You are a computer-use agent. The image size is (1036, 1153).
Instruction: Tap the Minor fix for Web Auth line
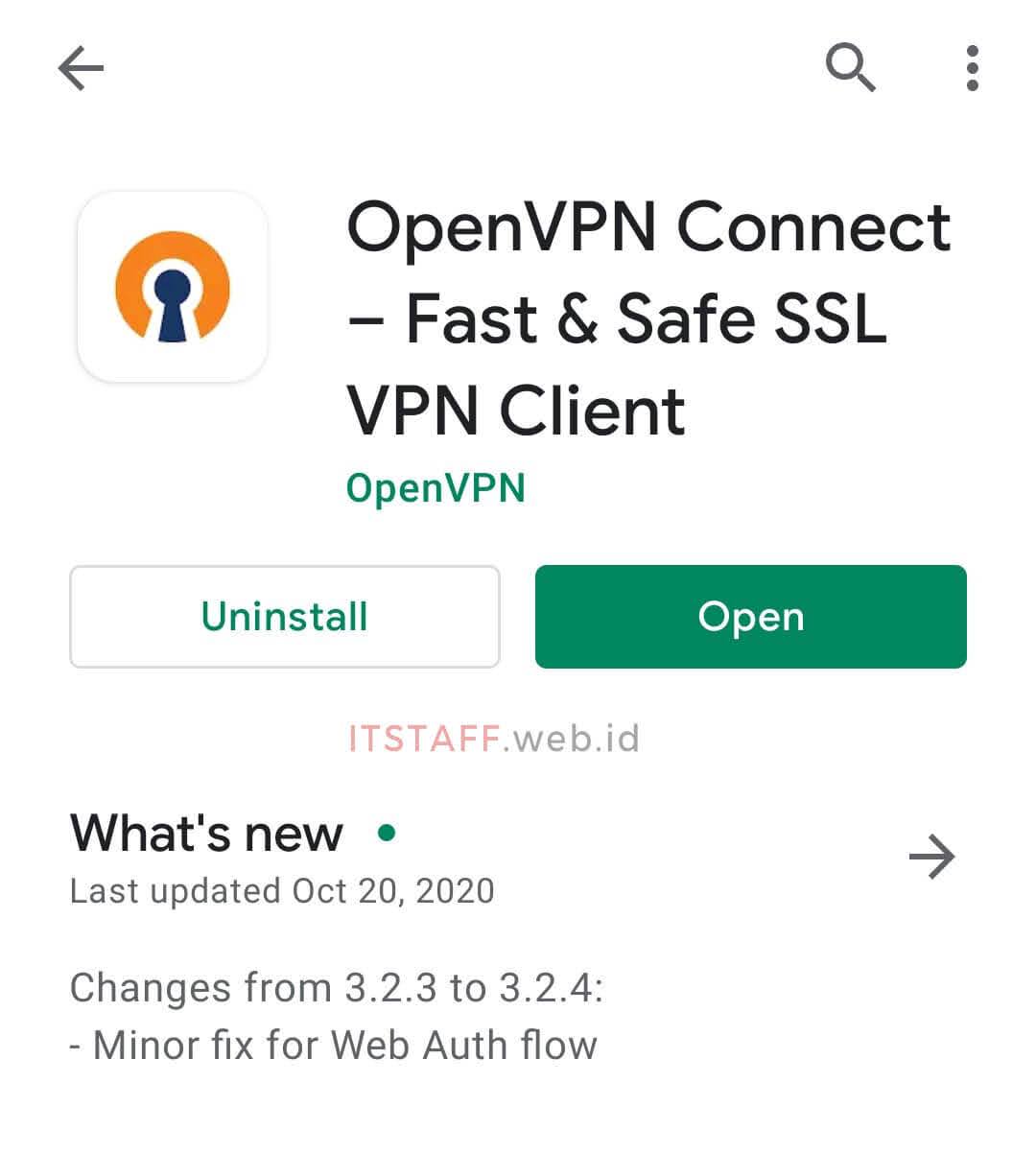pyautogui.click(x=334, y=1045)
